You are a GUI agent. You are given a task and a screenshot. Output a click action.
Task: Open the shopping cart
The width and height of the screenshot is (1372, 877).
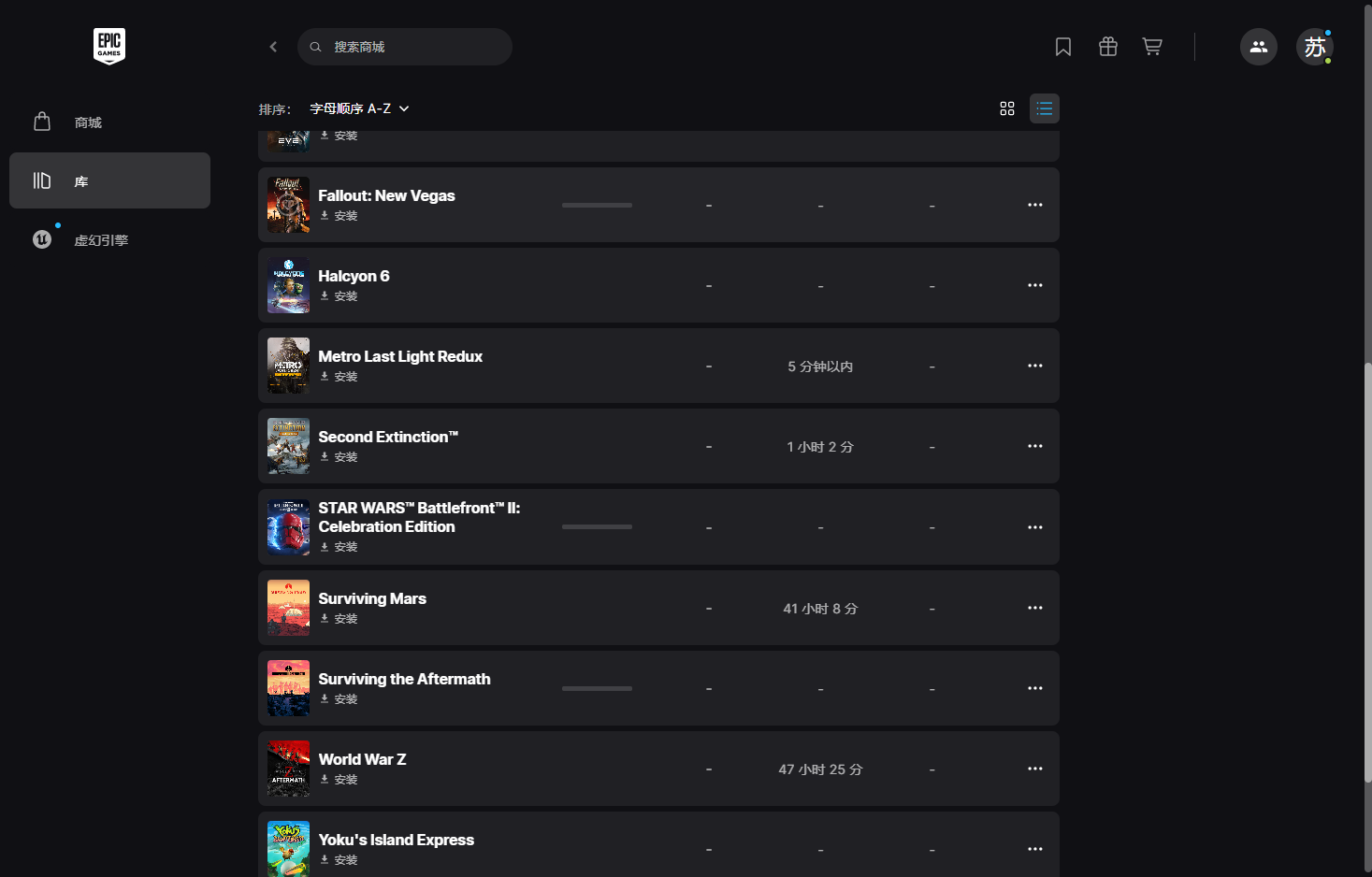click(1152, 47)
